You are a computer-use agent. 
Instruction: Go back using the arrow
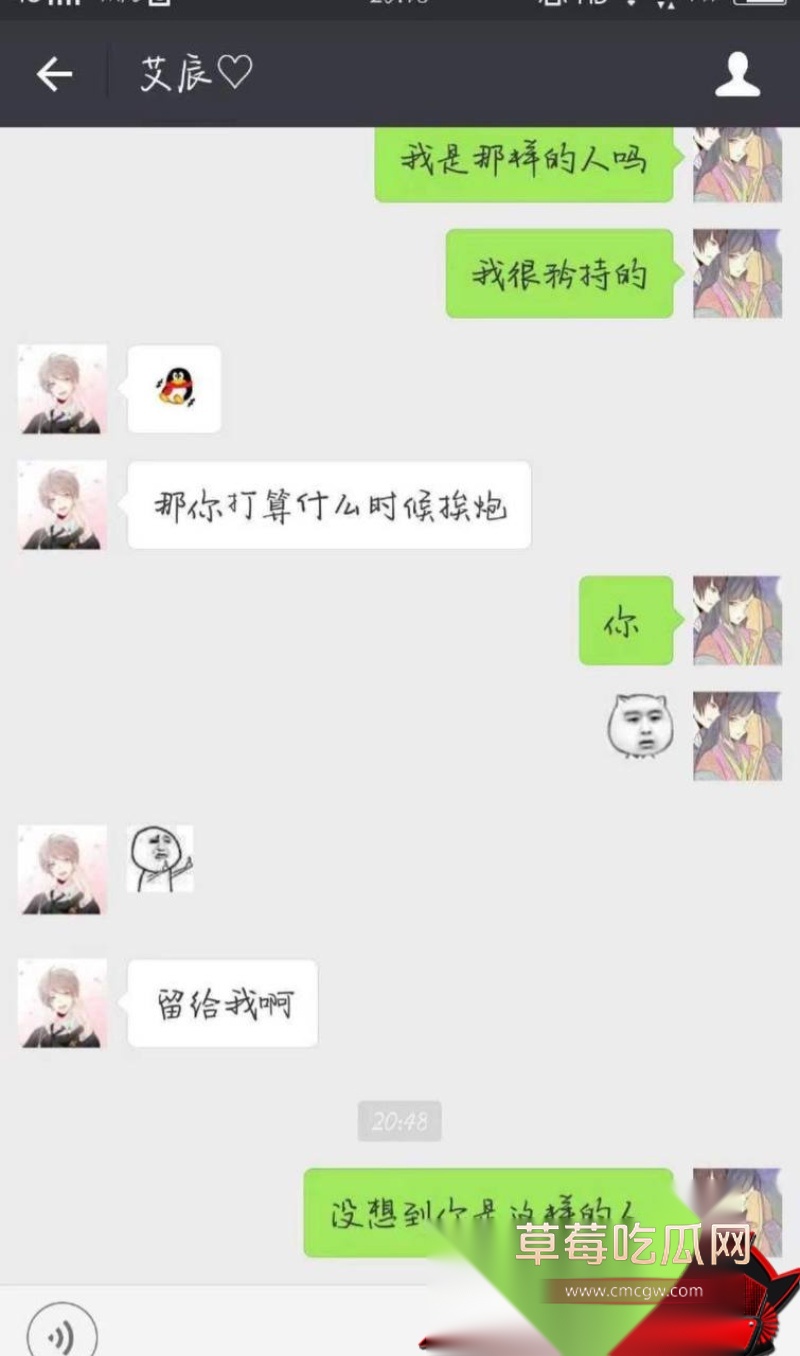(54, 74)
